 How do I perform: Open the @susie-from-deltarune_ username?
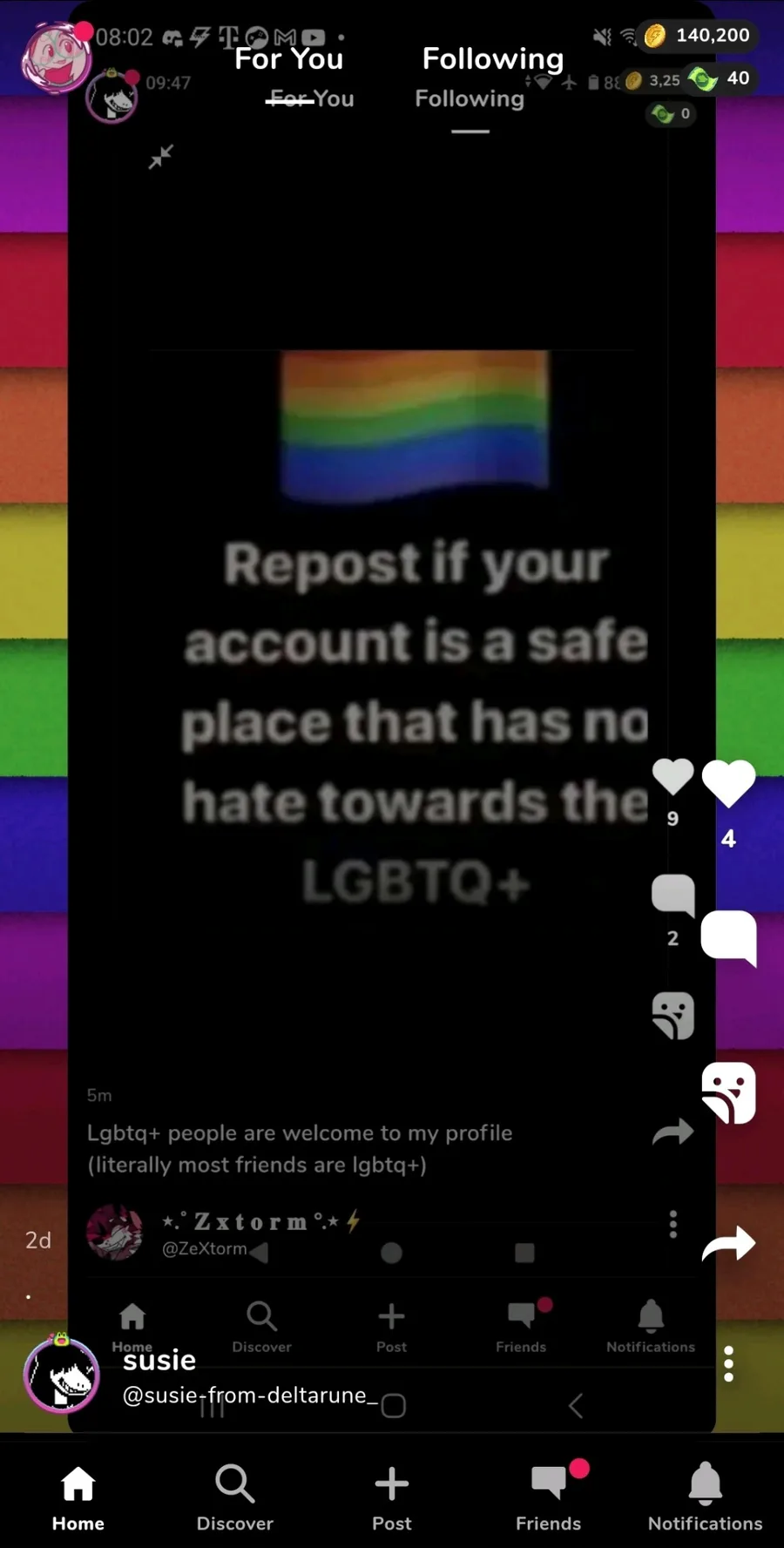(x=251, y=1395)
